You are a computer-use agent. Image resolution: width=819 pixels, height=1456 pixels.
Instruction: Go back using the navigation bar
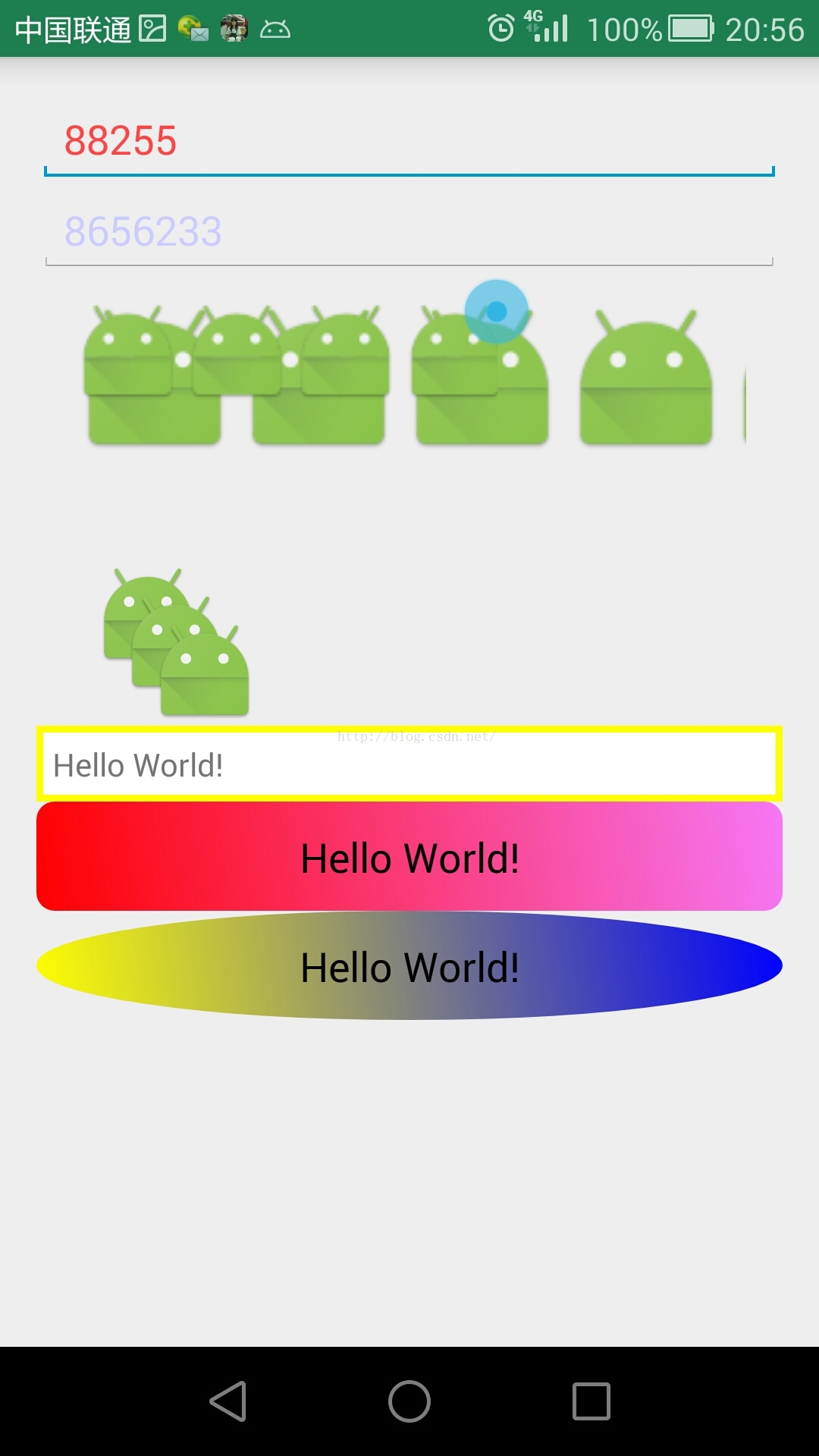click(227, 1401)
